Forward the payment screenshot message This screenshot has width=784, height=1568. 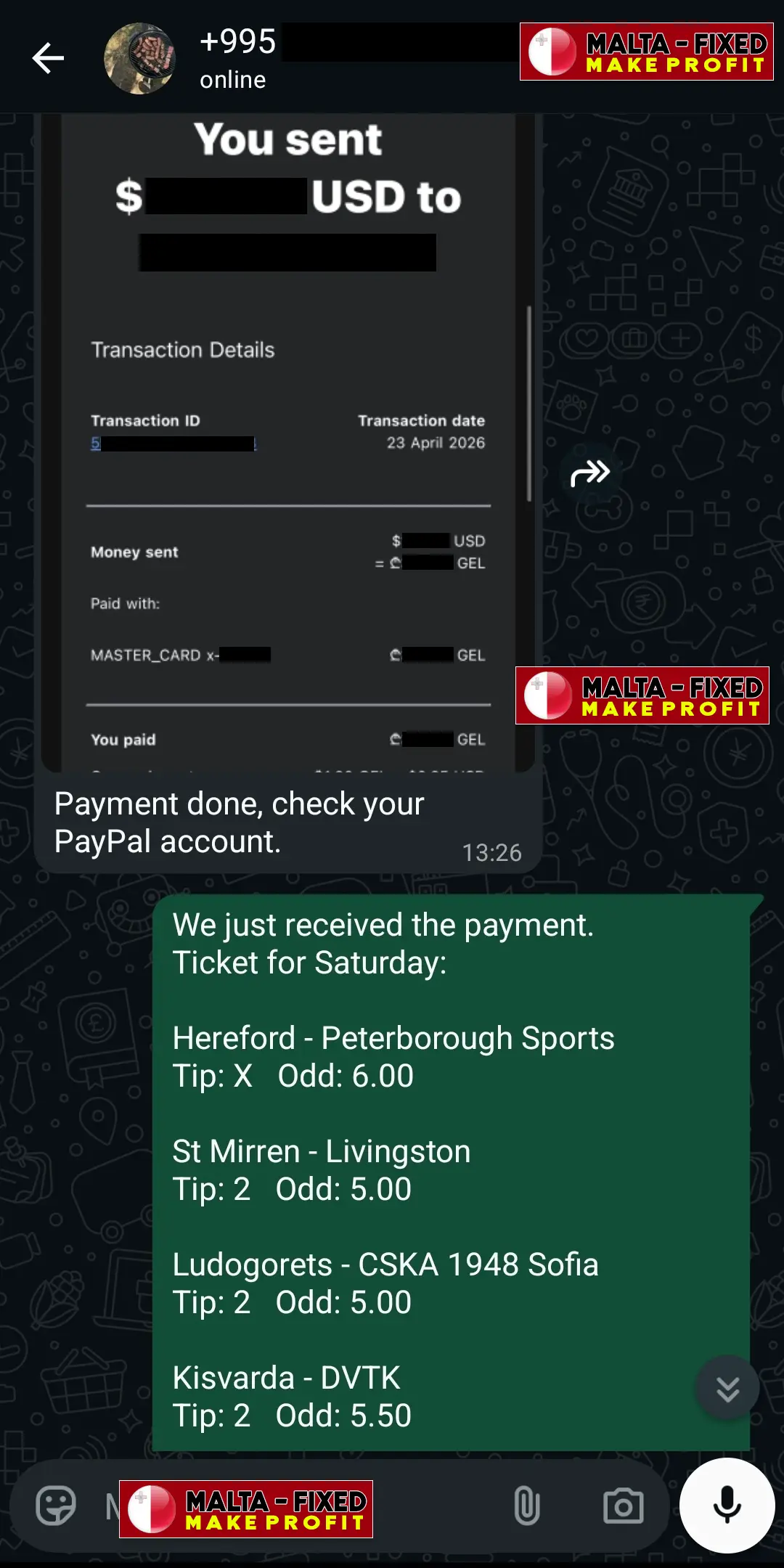(589, 473)
